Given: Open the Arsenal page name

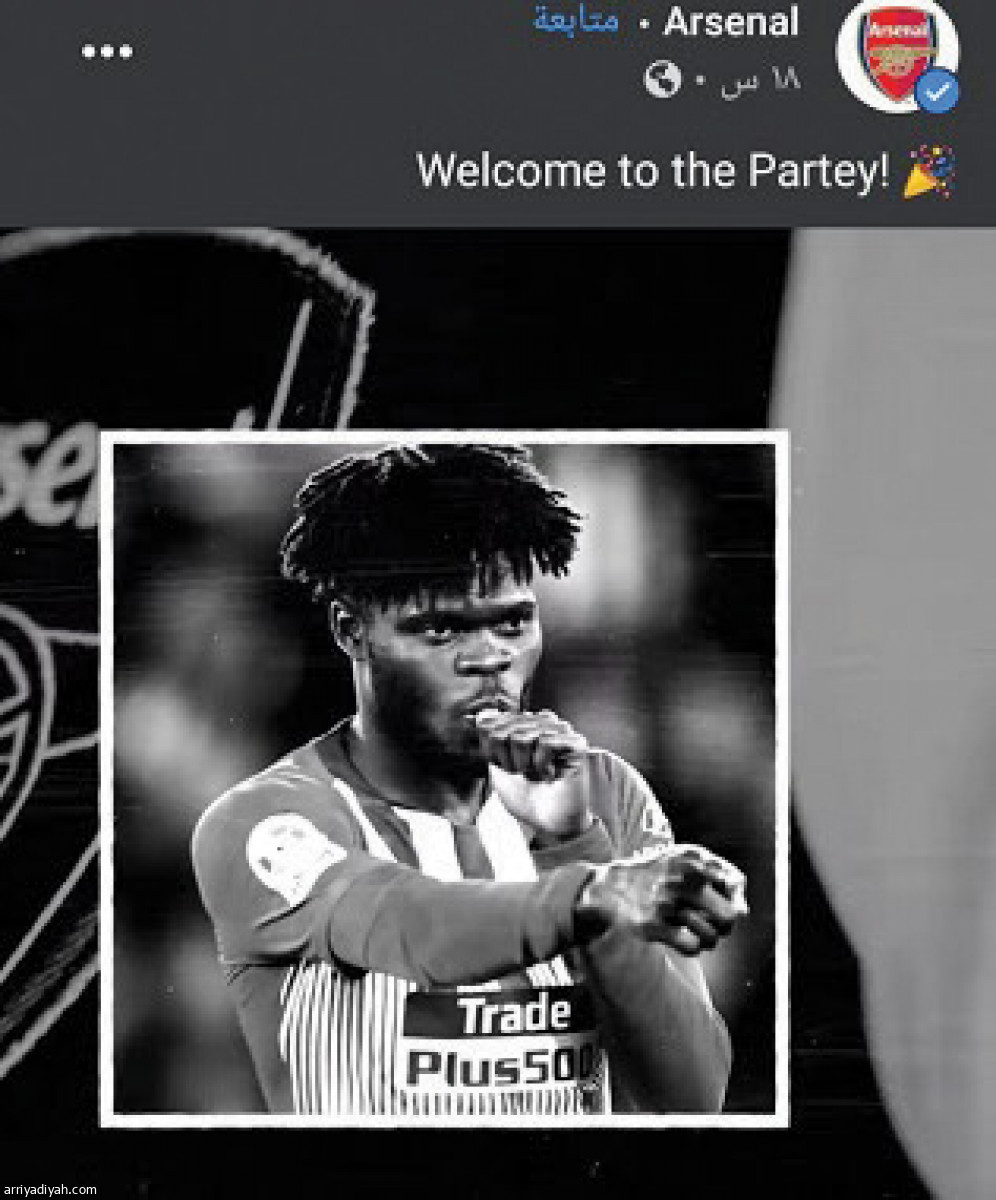Looking at the screenshot, I should (731, 22).
